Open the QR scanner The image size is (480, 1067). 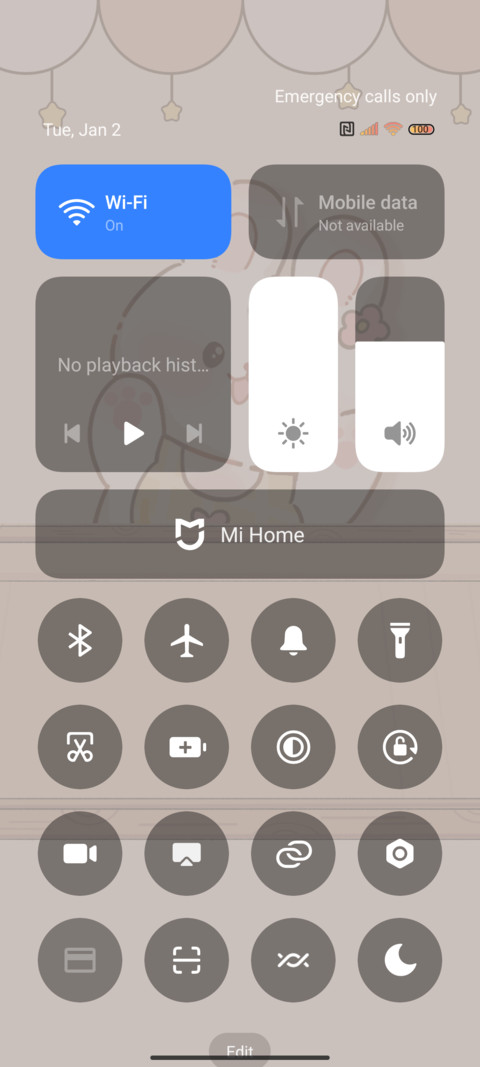[x=187, y=960]
